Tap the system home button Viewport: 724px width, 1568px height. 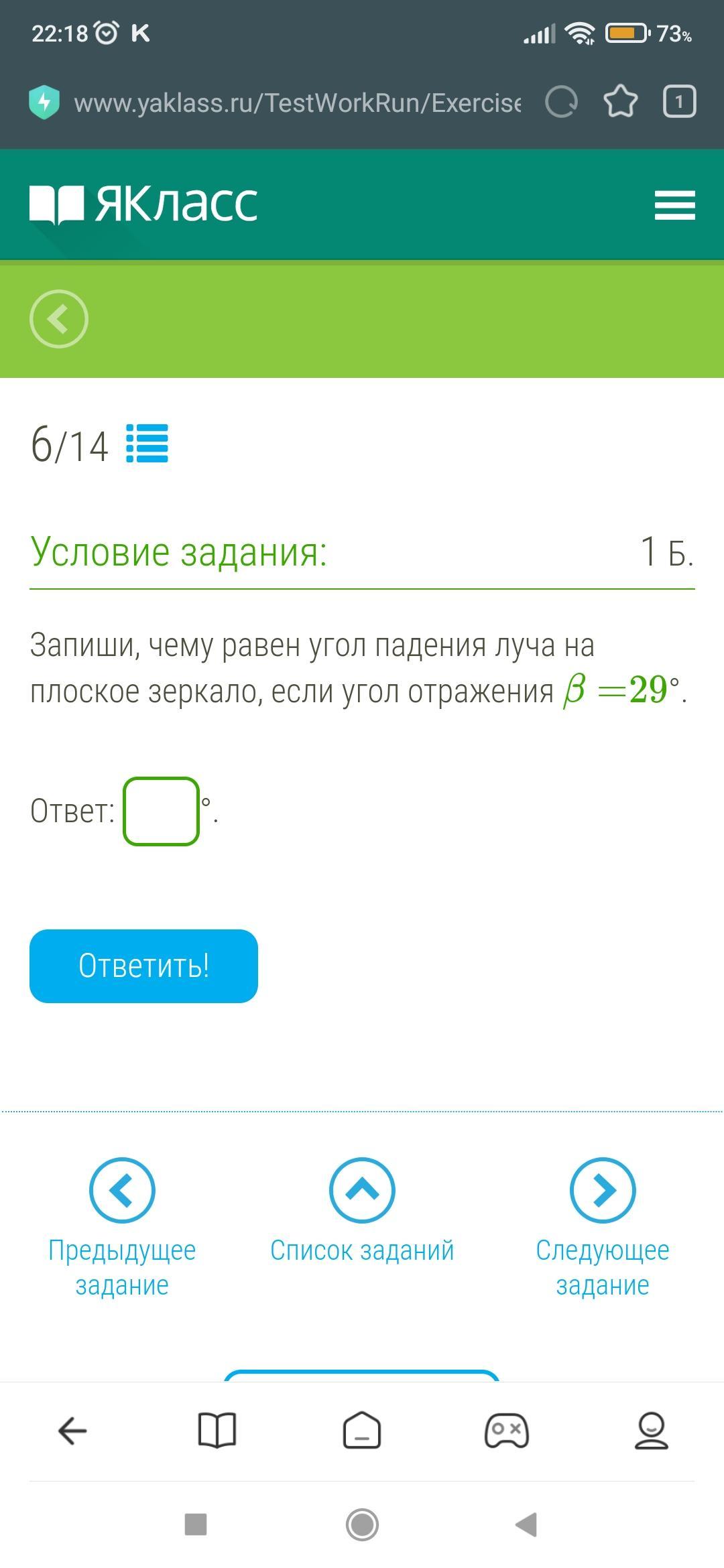[362, 1525]
